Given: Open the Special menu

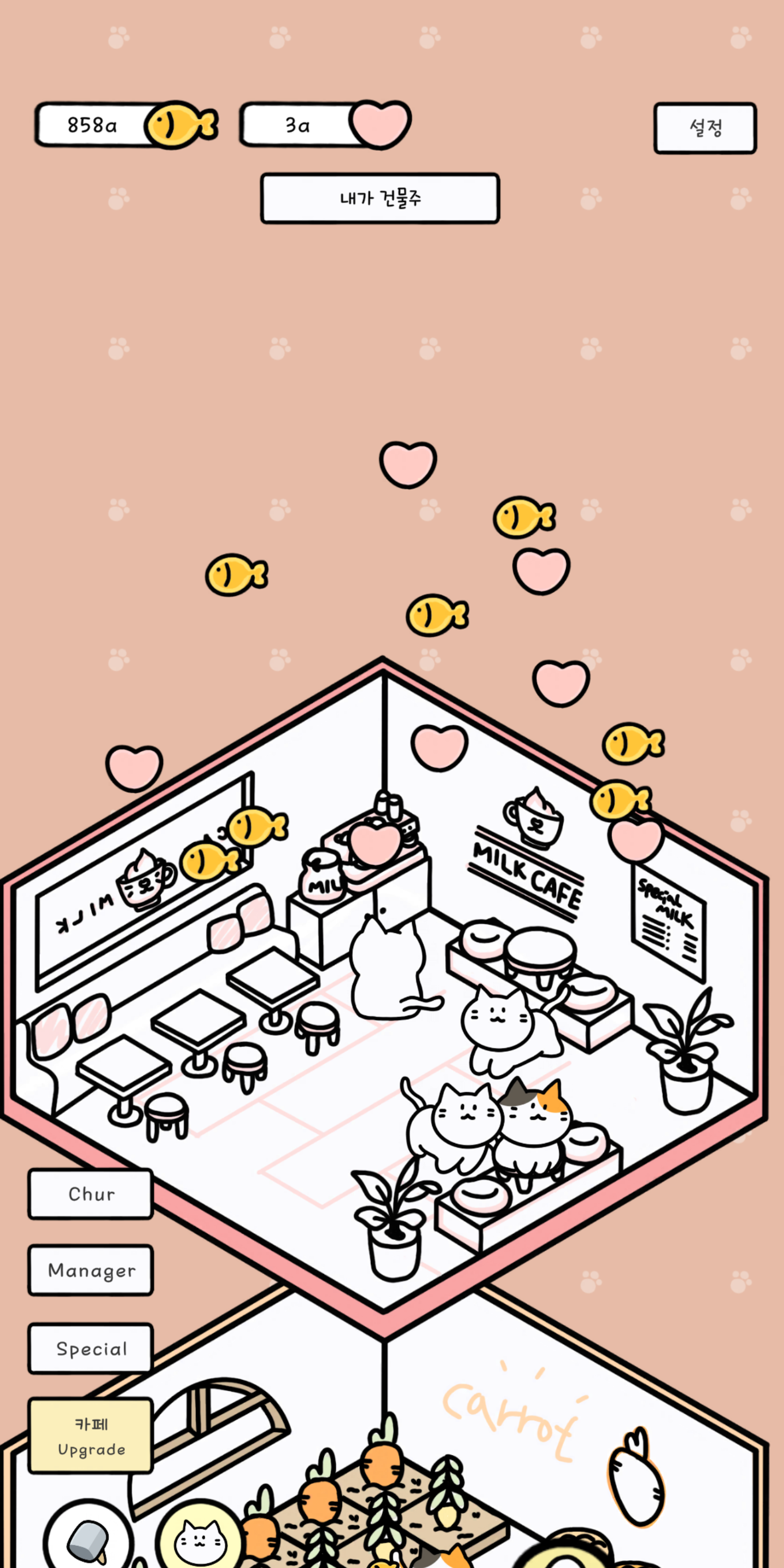Looking at the screenshot, I should pyautogui.click(x=91, y=1348).
